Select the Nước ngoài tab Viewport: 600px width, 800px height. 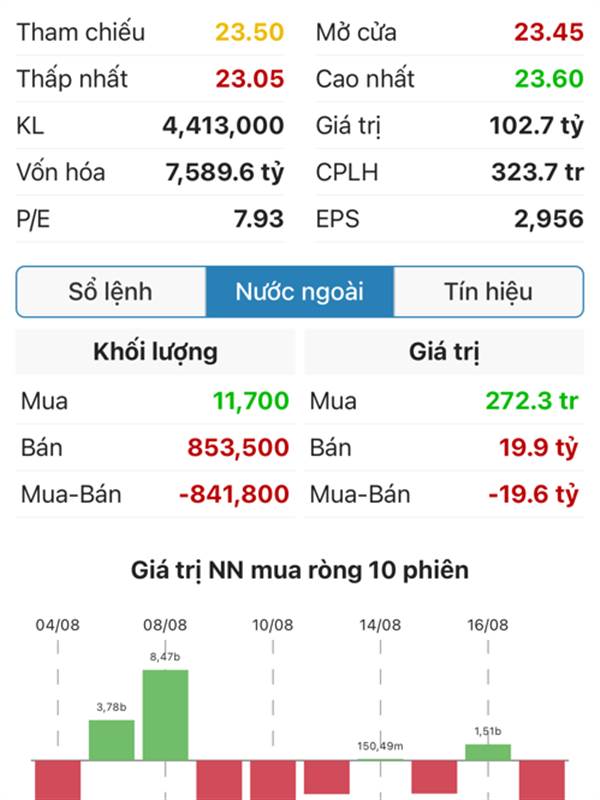[300, 292]
